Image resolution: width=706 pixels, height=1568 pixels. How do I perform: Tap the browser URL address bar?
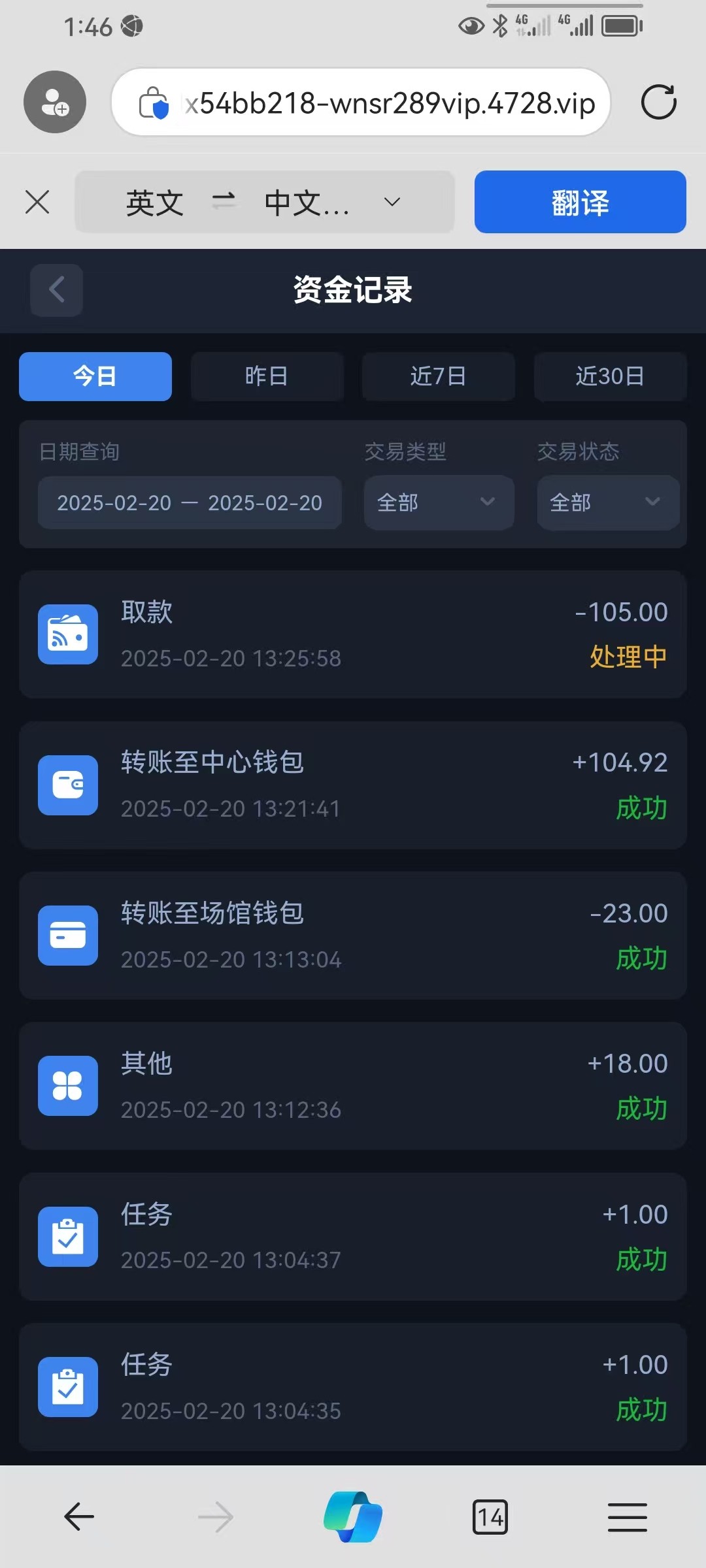361,102
